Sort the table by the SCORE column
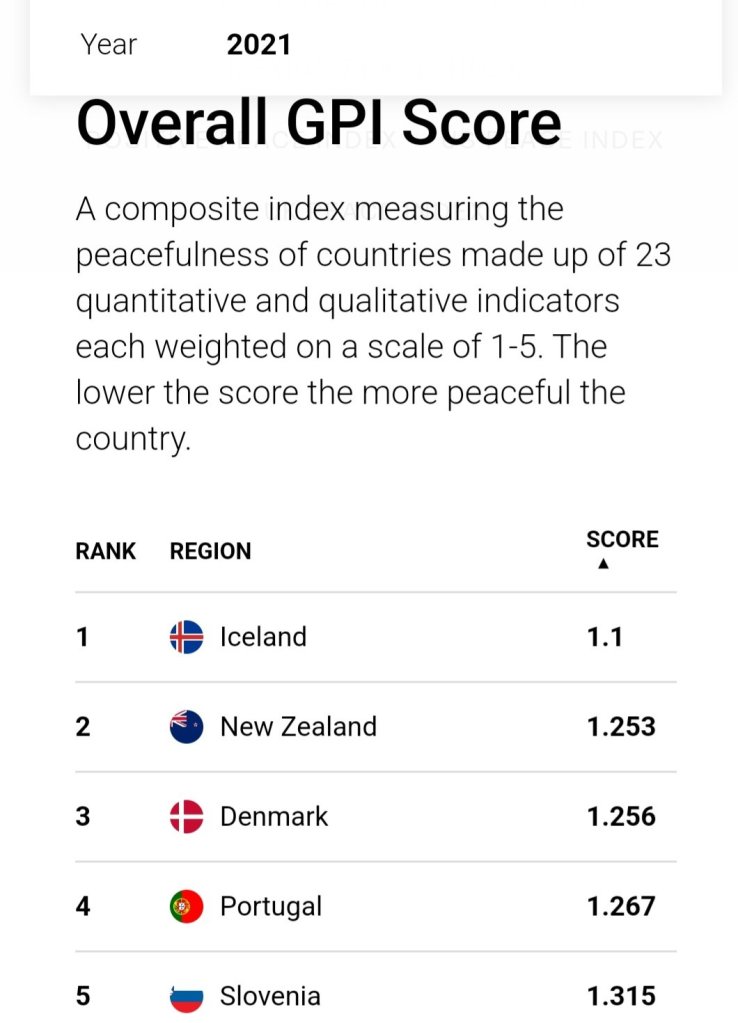This screenshot has width=738, height=1023. [621, 541]
